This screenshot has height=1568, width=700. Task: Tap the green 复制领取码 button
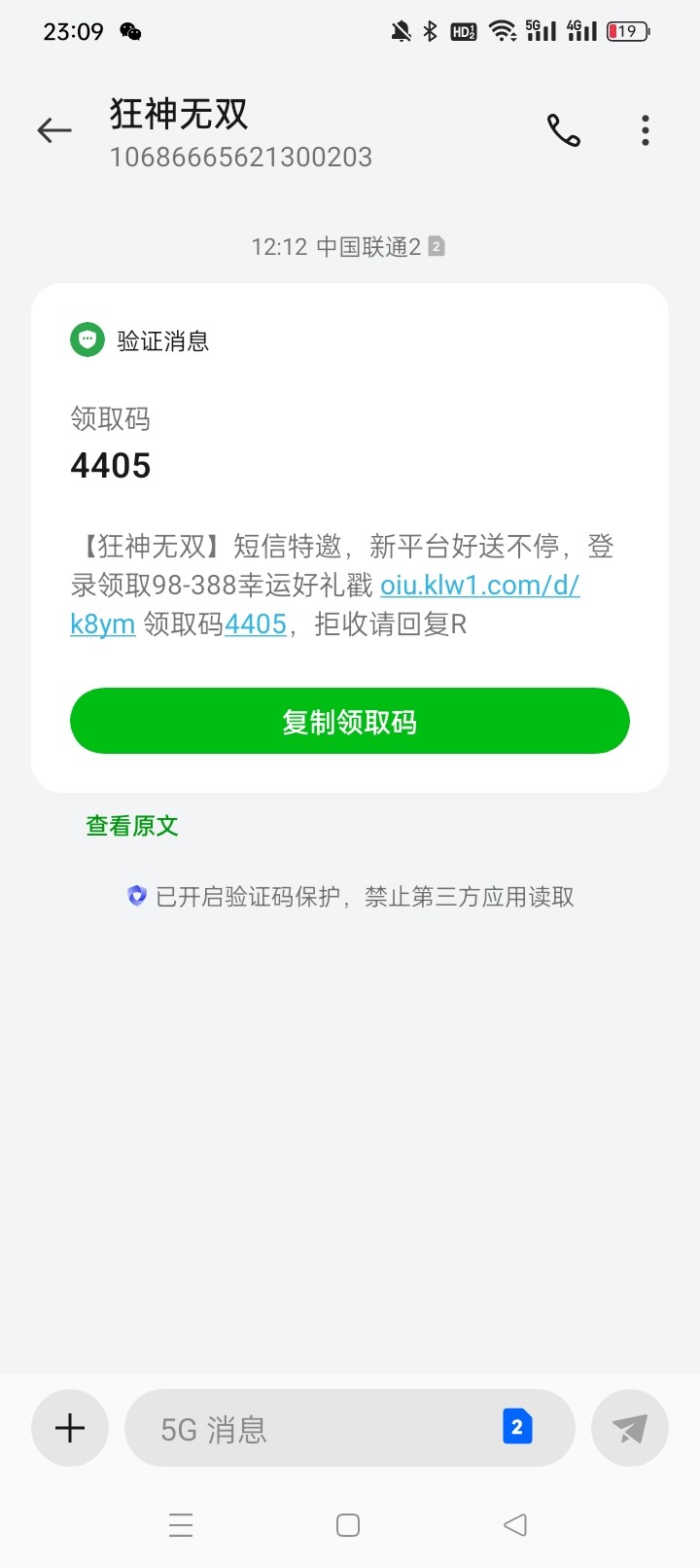tap(350, 721)
